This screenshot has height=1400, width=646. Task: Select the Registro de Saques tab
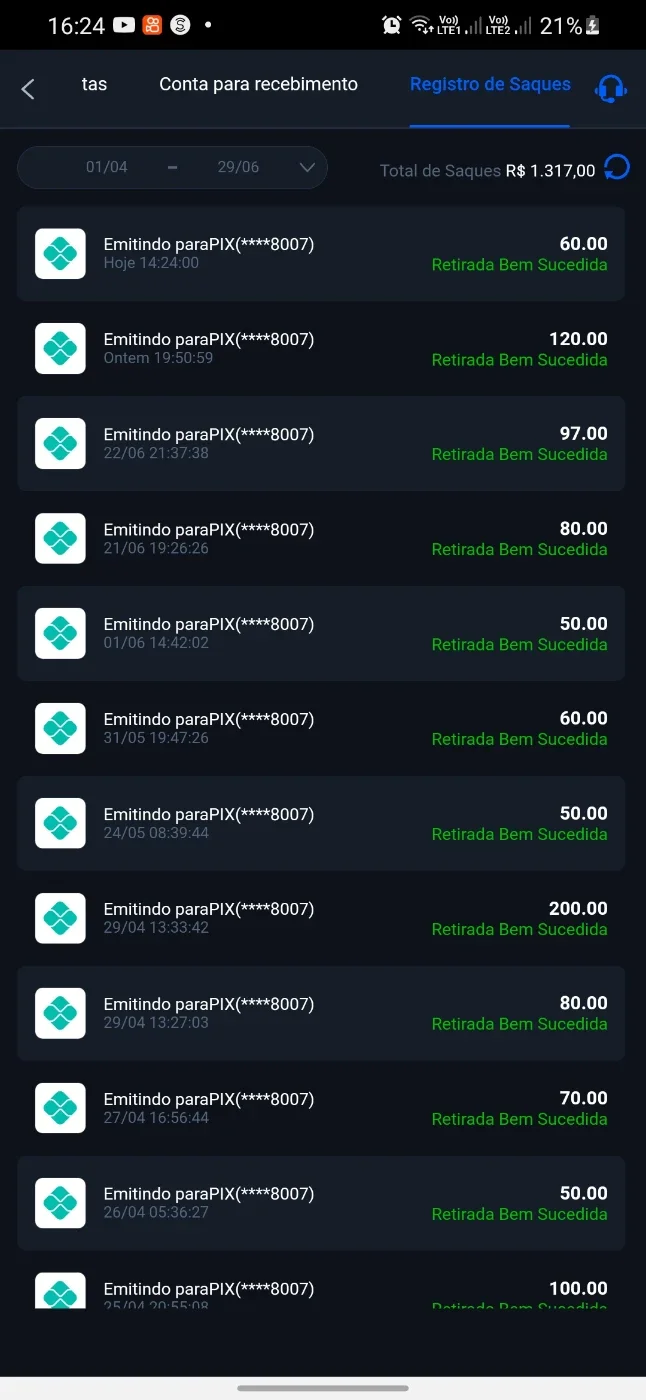tap(490, 85)
